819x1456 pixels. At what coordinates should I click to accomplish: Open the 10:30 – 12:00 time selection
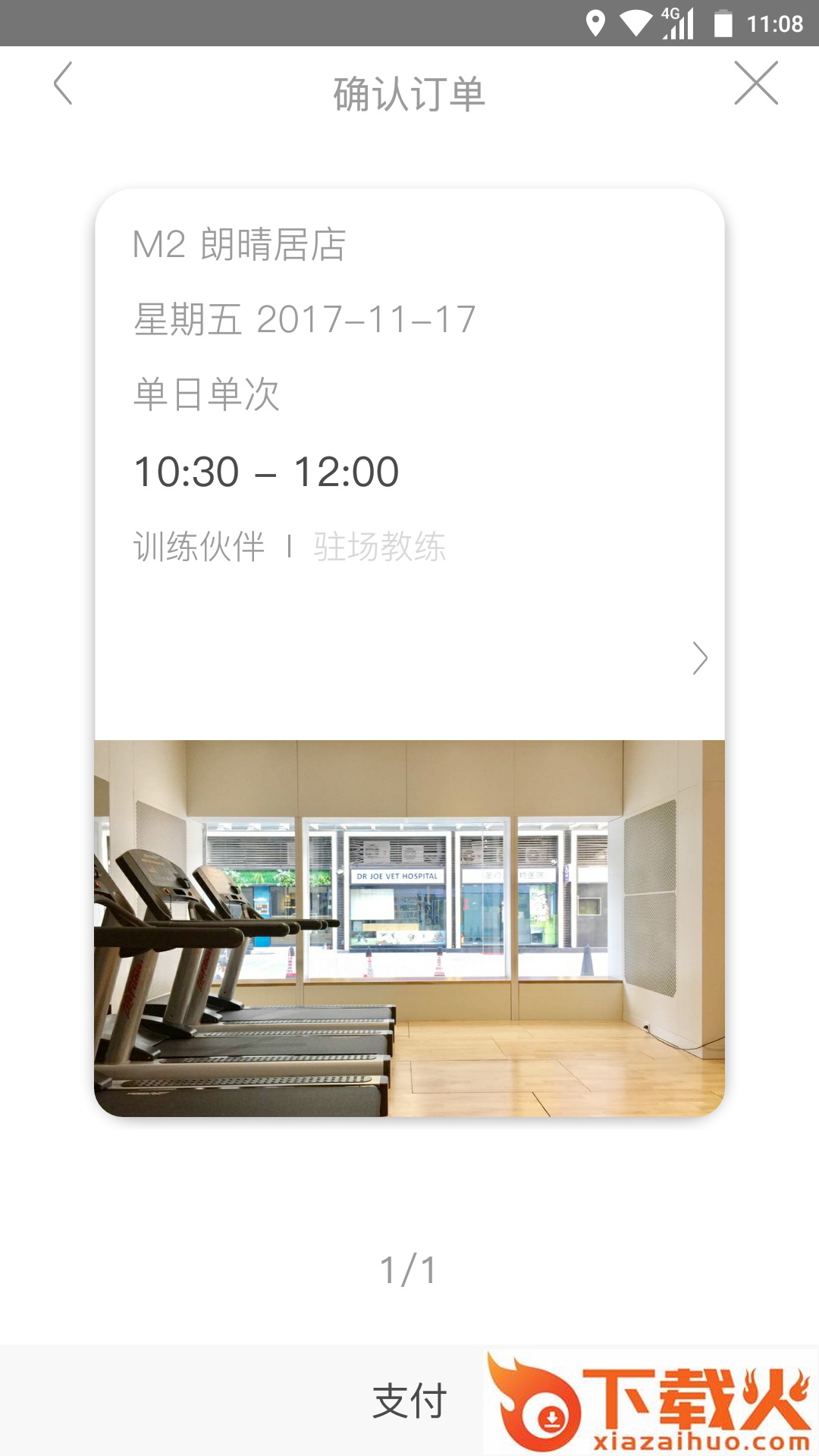[265, 470]
